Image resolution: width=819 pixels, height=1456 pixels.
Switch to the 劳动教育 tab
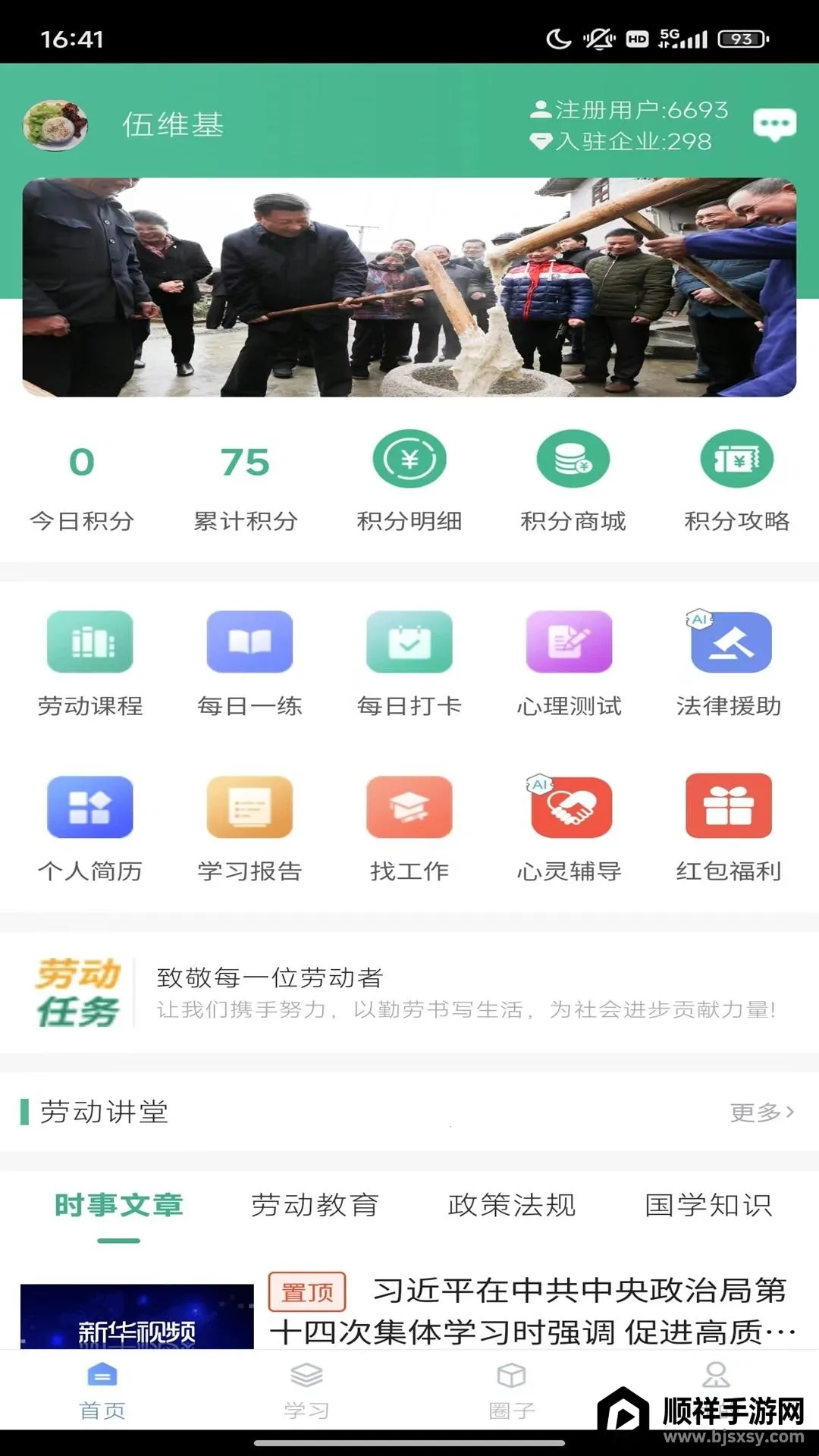coord(315,1205)
